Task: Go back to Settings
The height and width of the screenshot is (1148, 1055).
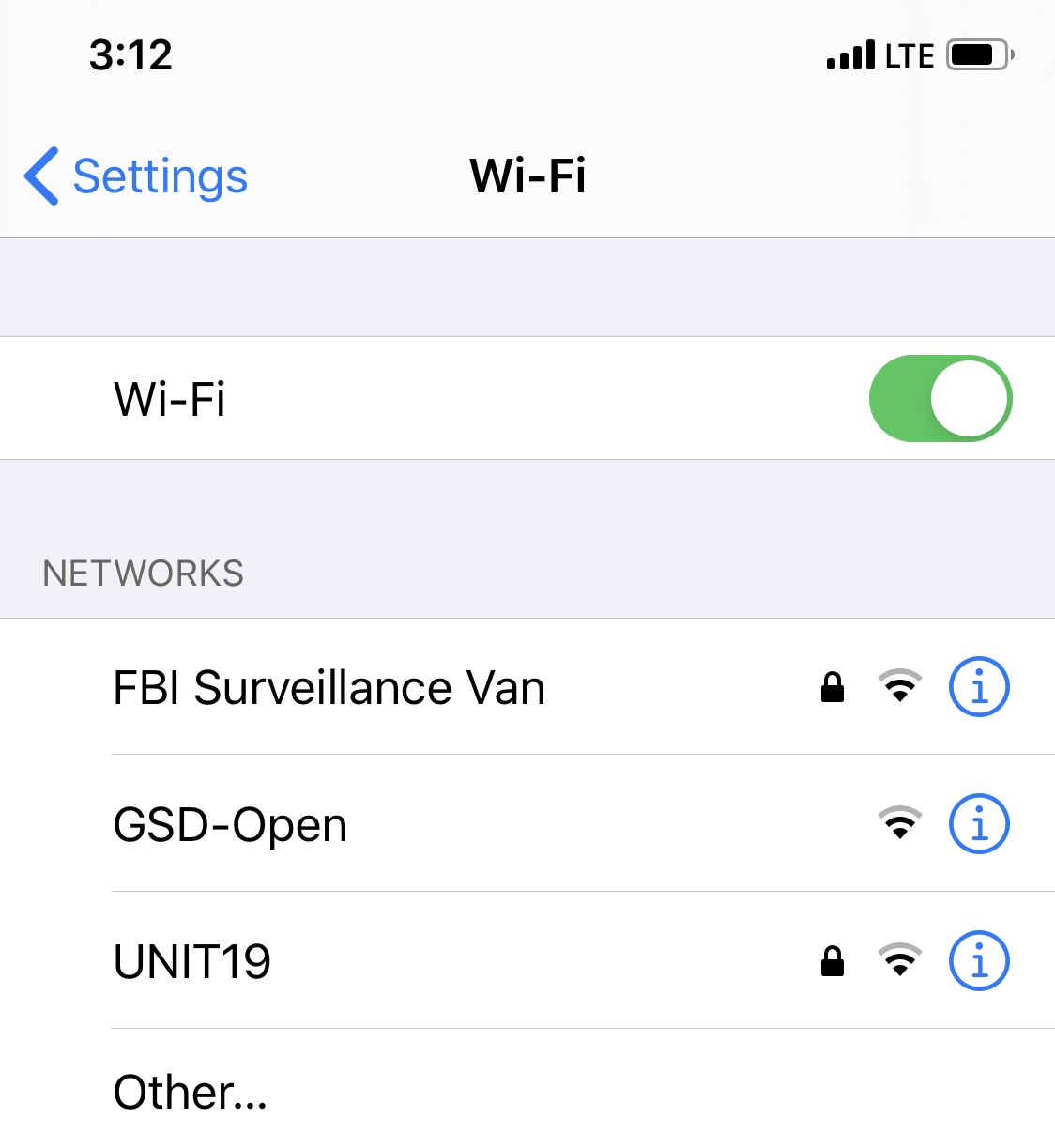Action: tap(136, 176)
